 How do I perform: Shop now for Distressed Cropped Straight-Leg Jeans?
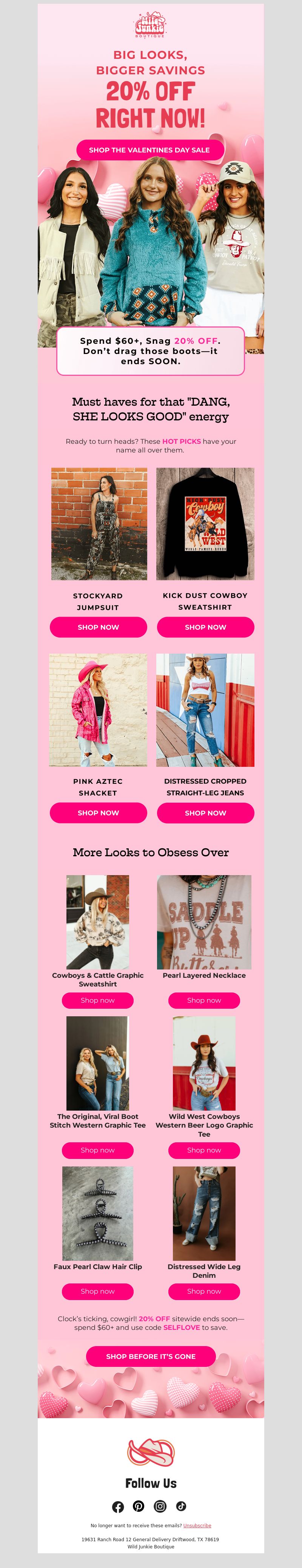(x=205, y=812)
